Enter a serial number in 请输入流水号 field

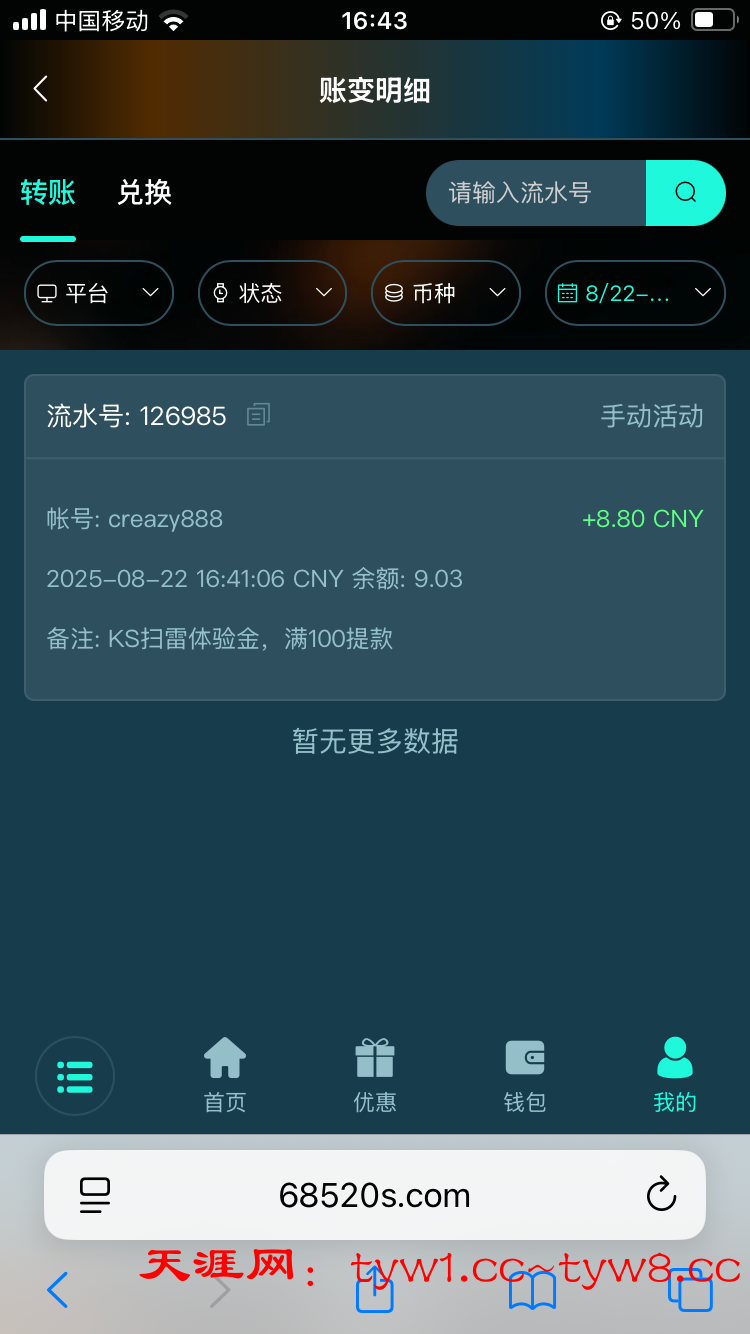click(535, 193)
